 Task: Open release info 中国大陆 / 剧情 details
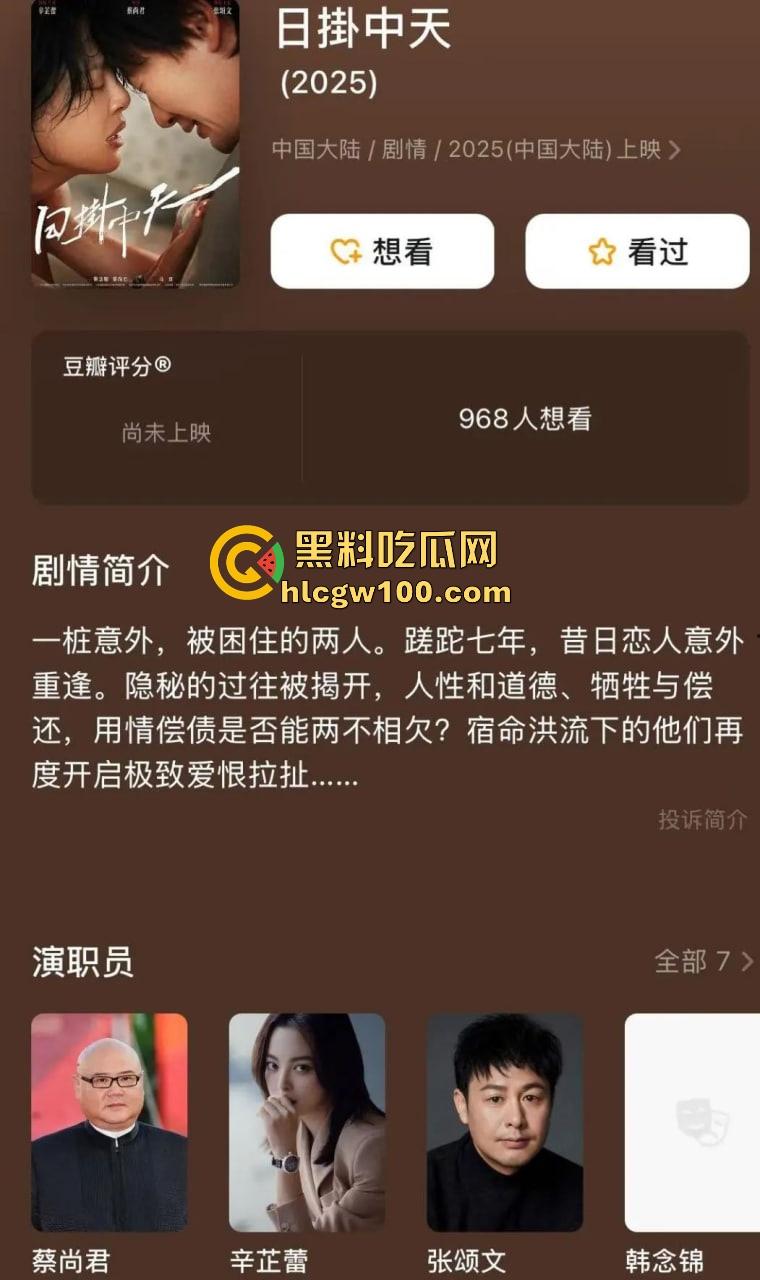[x=476, y=150]
